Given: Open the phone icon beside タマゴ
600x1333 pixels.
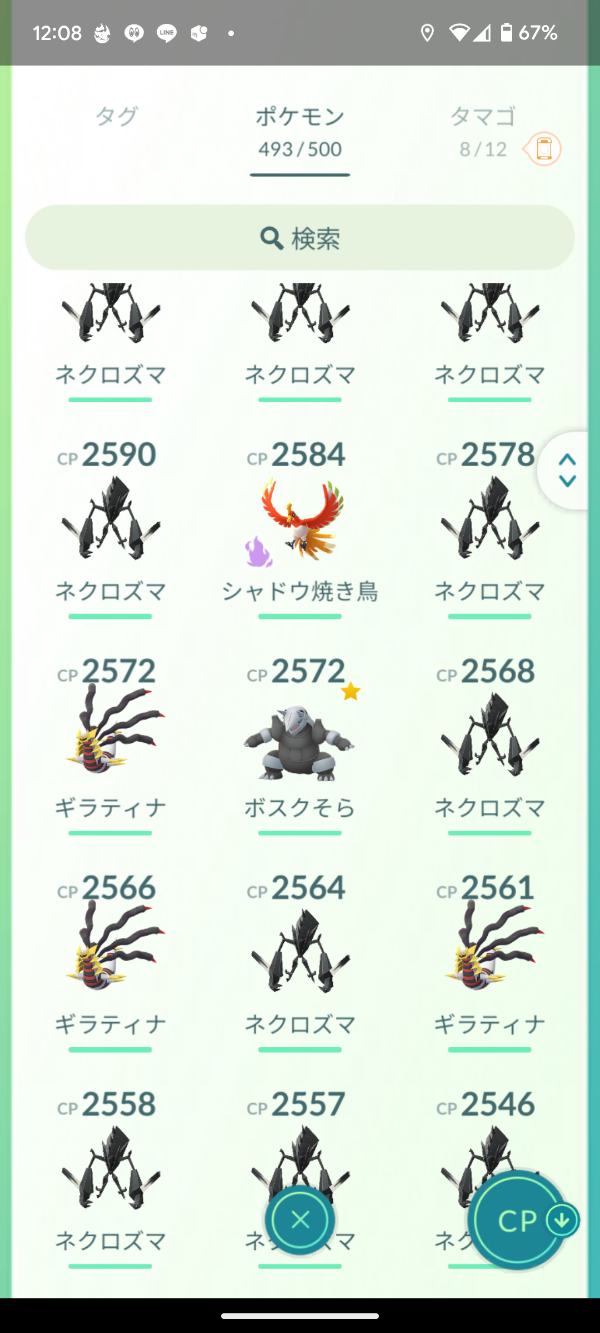Looking at the screenshot, I should [543, 150].
